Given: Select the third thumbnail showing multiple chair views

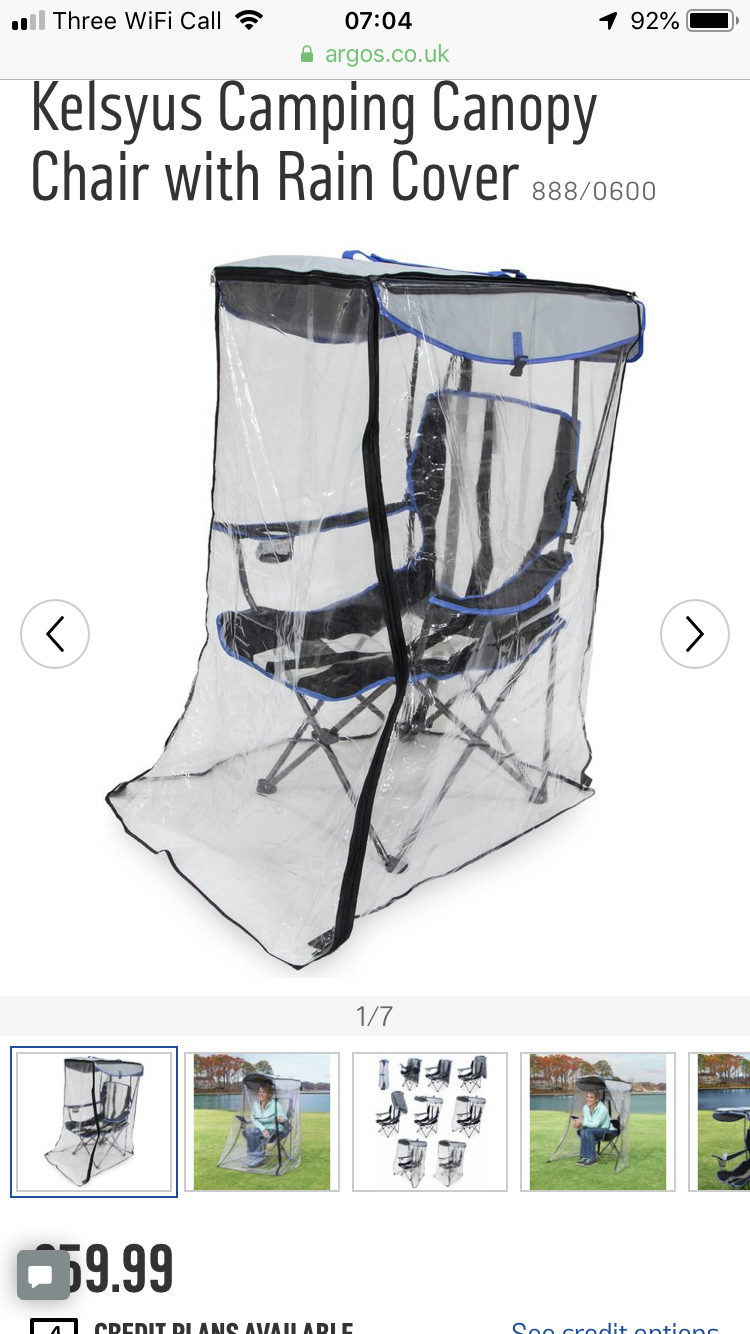Looking at the screenshot, I should 430,1121.
